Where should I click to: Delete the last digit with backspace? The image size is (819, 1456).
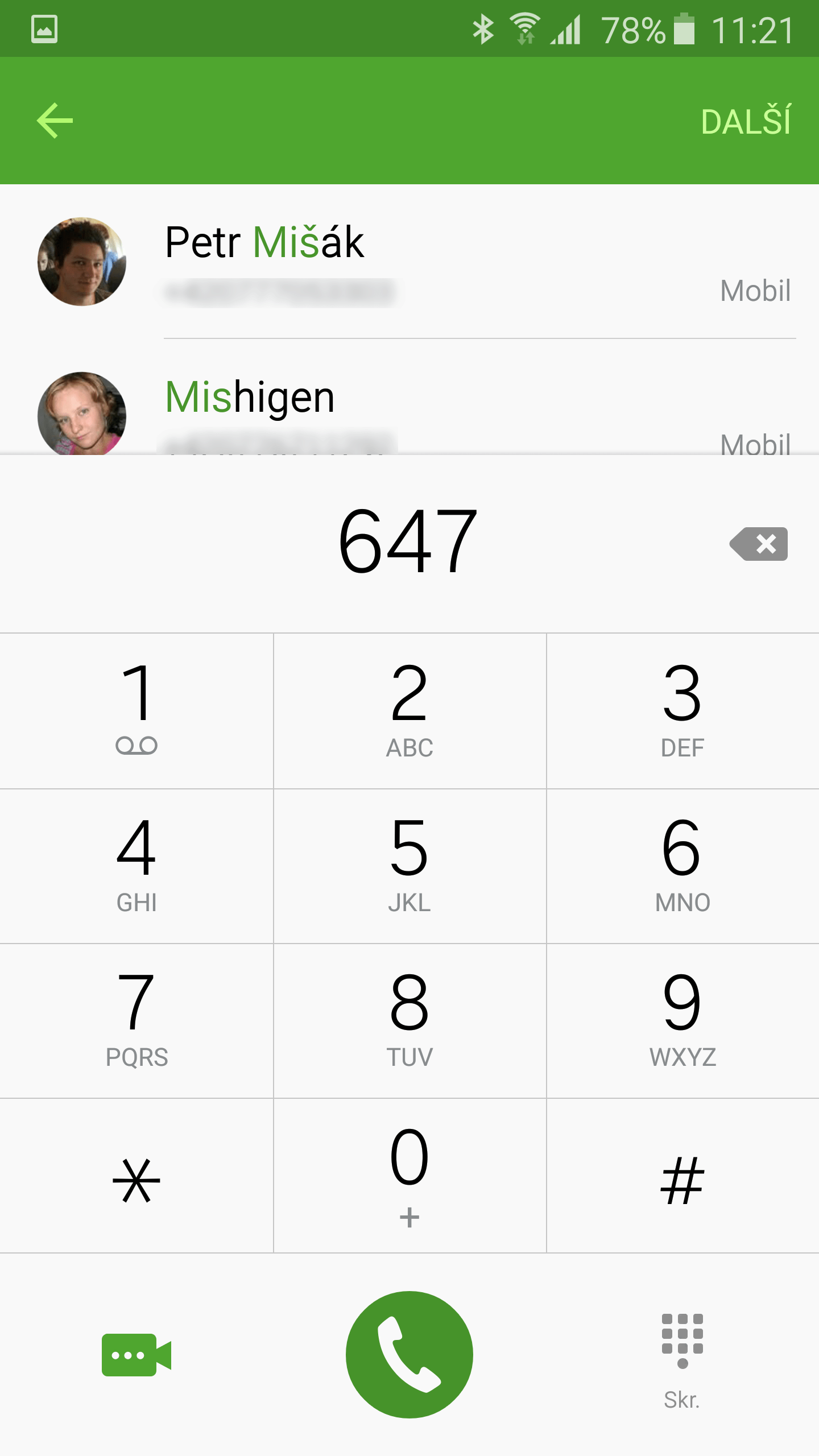(760, 544)
